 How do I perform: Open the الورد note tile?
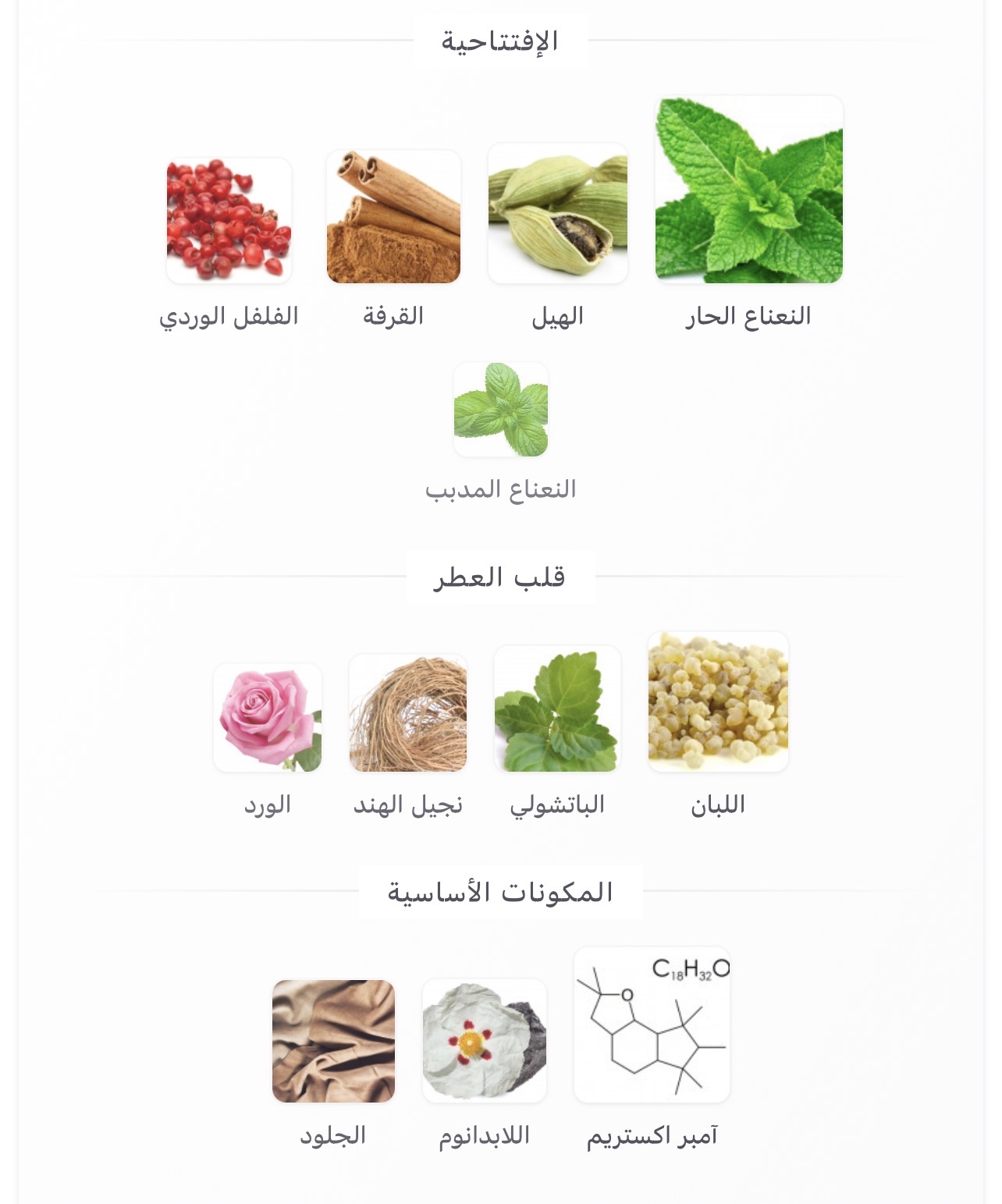pyautogui.click(x=268, y=718)
